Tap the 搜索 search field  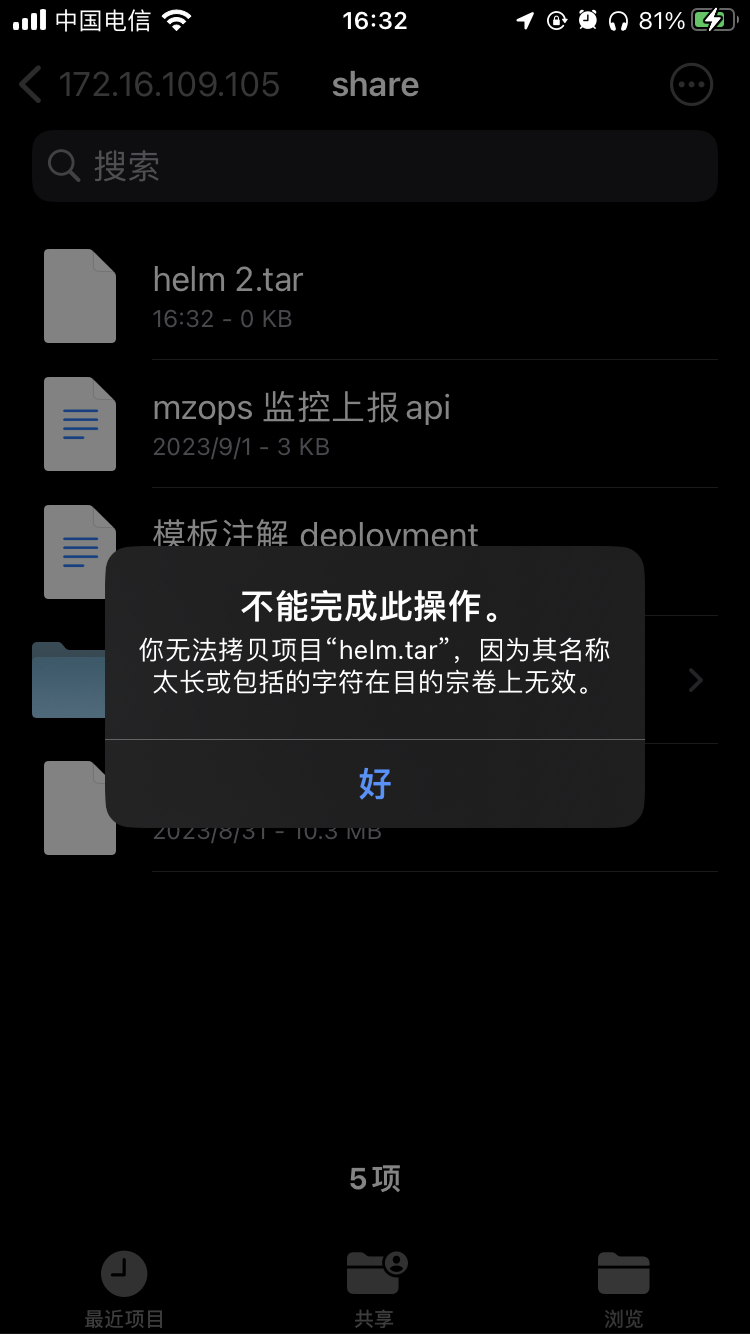pyautogui.click(x=375, y=166)
